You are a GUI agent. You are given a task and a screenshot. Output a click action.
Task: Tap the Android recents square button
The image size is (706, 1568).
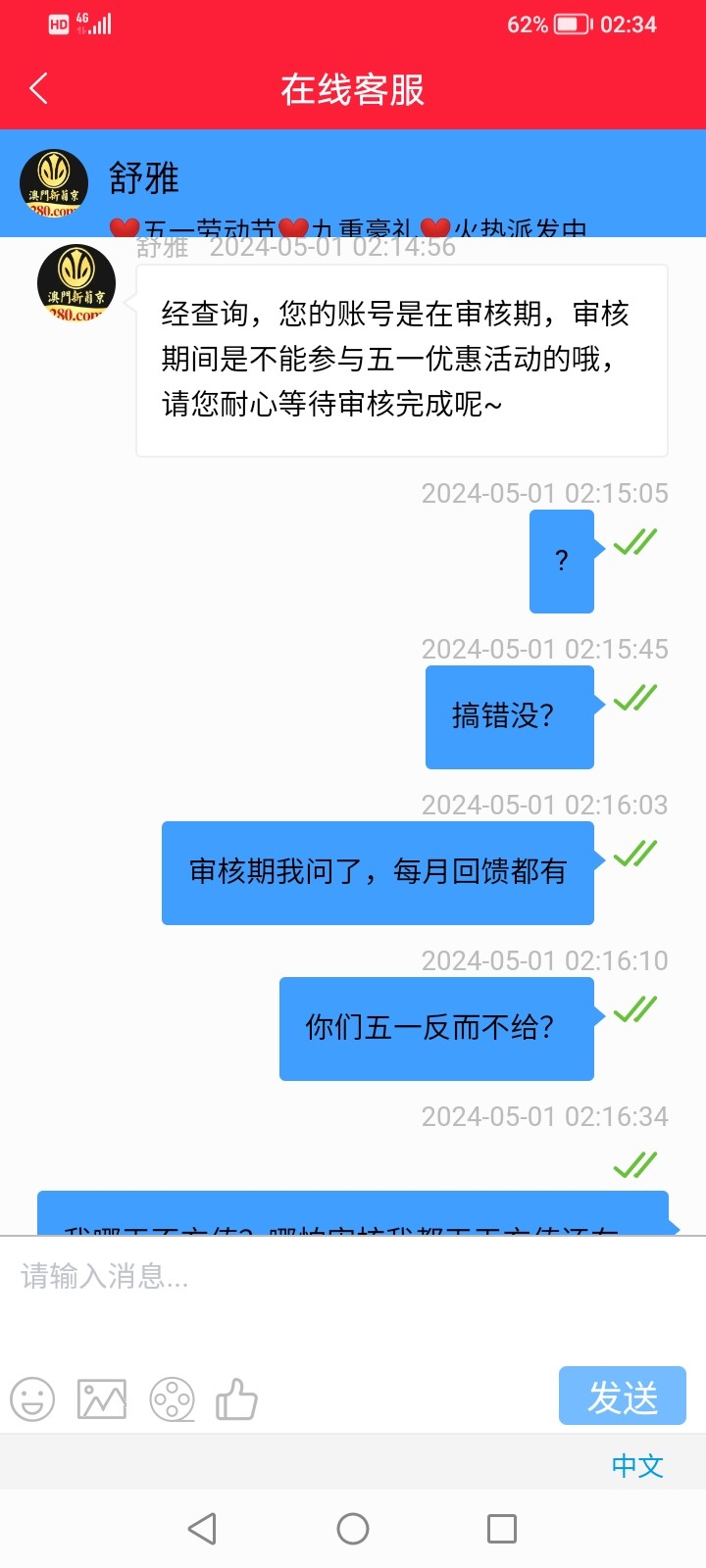tap(502, 1528)
